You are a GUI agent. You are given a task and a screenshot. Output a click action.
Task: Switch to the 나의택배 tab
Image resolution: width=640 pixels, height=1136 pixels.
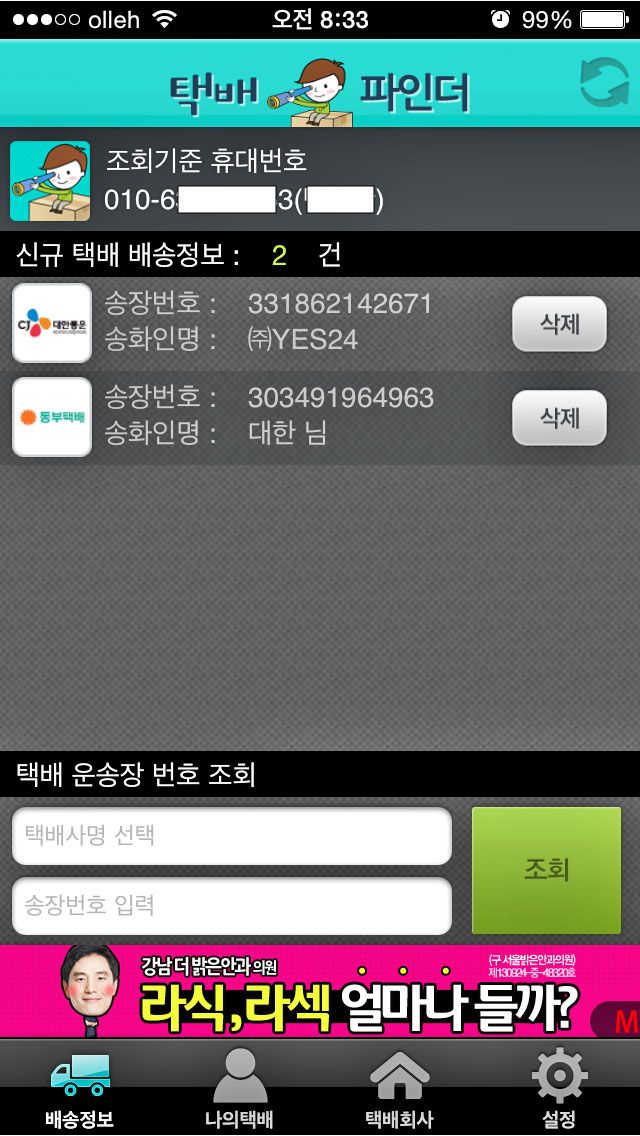click(x=239, y=1088)
